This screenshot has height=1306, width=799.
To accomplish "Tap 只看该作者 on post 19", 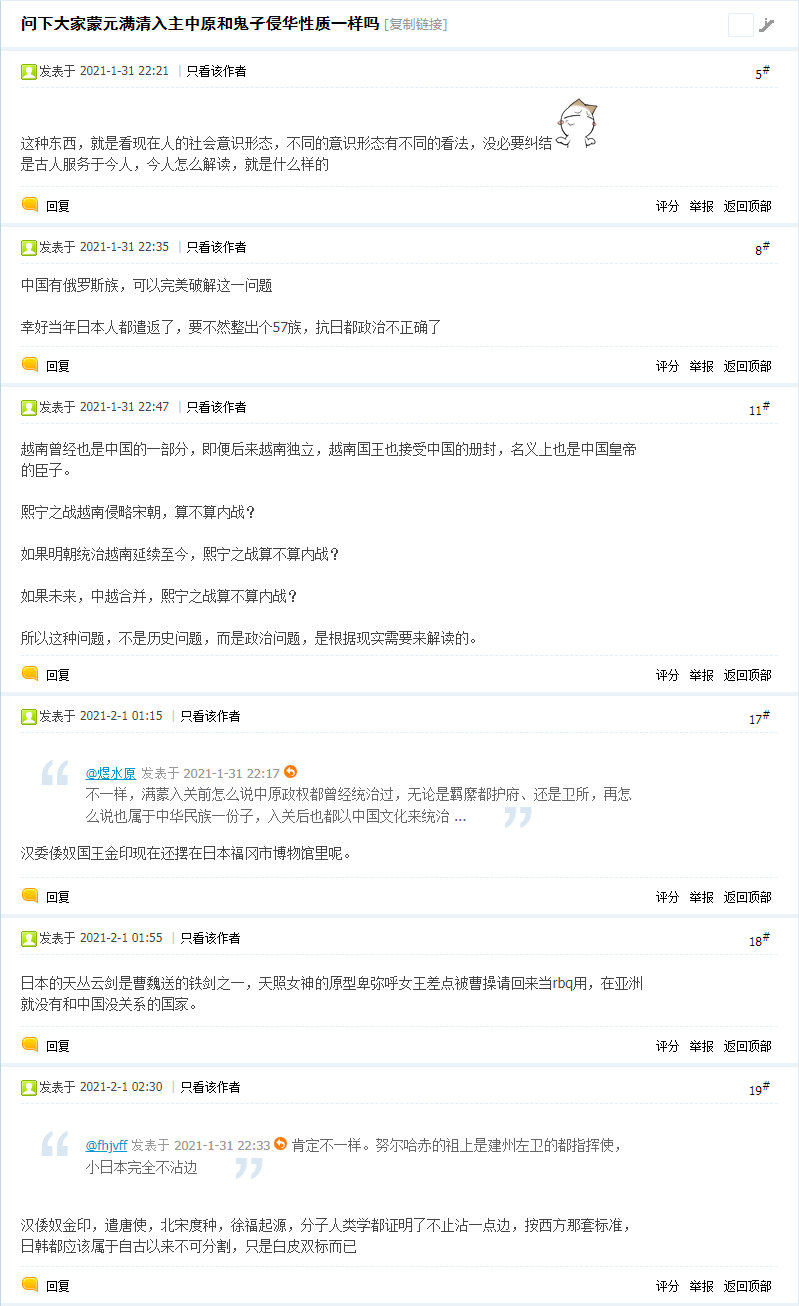I will pos(210,1087).
